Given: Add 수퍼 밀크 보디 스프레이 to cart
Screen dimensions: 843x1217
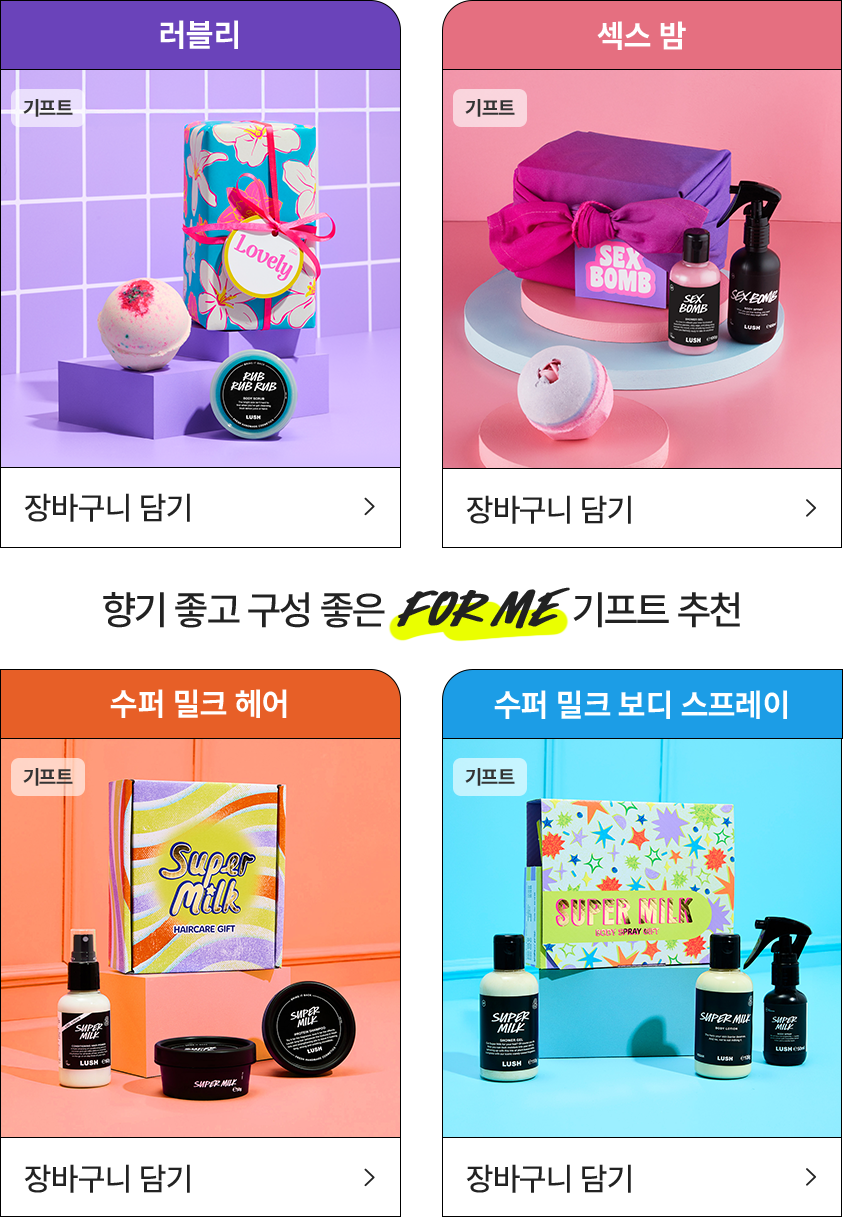Looking at the screenshot, I should coord(642,1177).
